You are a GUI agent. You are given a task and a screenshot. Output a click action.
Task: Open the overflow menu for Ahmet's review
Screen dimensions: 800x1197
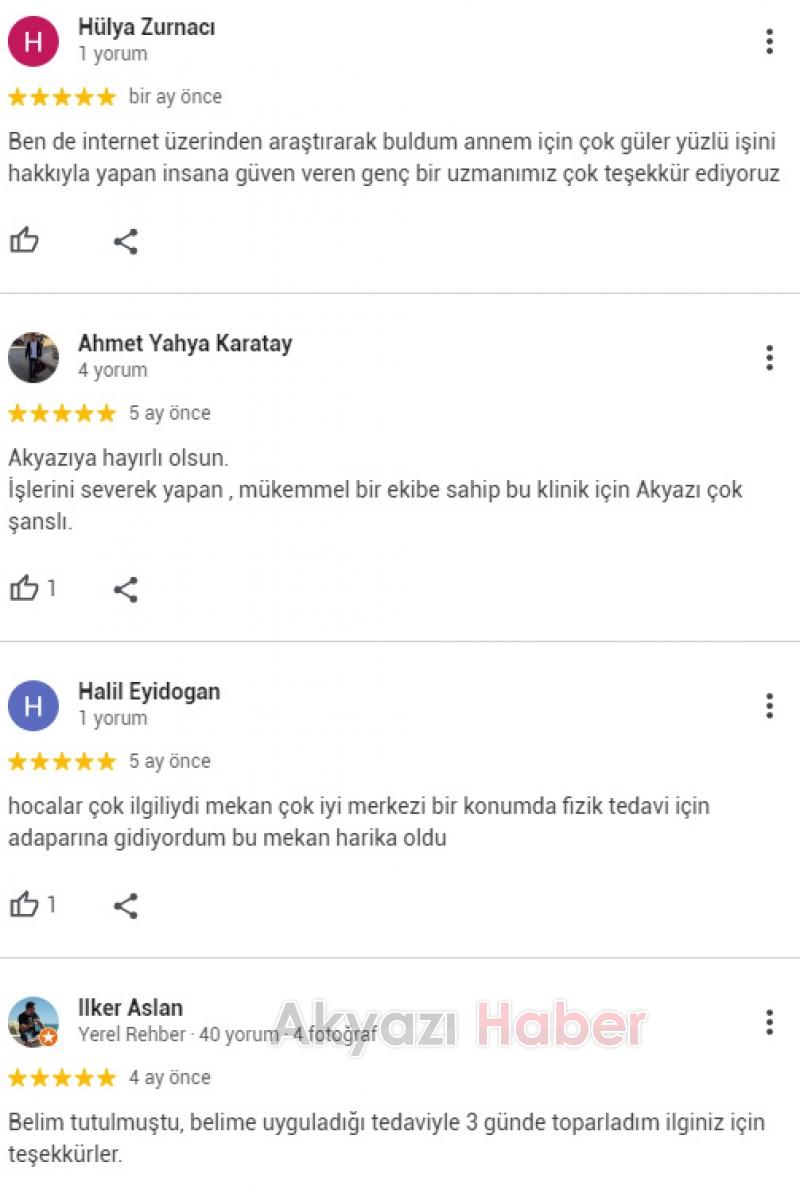(x=768, y=355)
